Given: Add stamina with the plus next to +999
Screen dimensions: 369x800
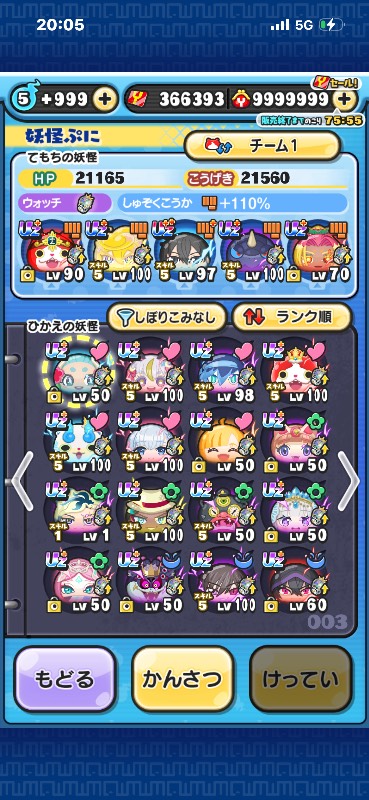Looking at the screenshot, I should (105, 99).
